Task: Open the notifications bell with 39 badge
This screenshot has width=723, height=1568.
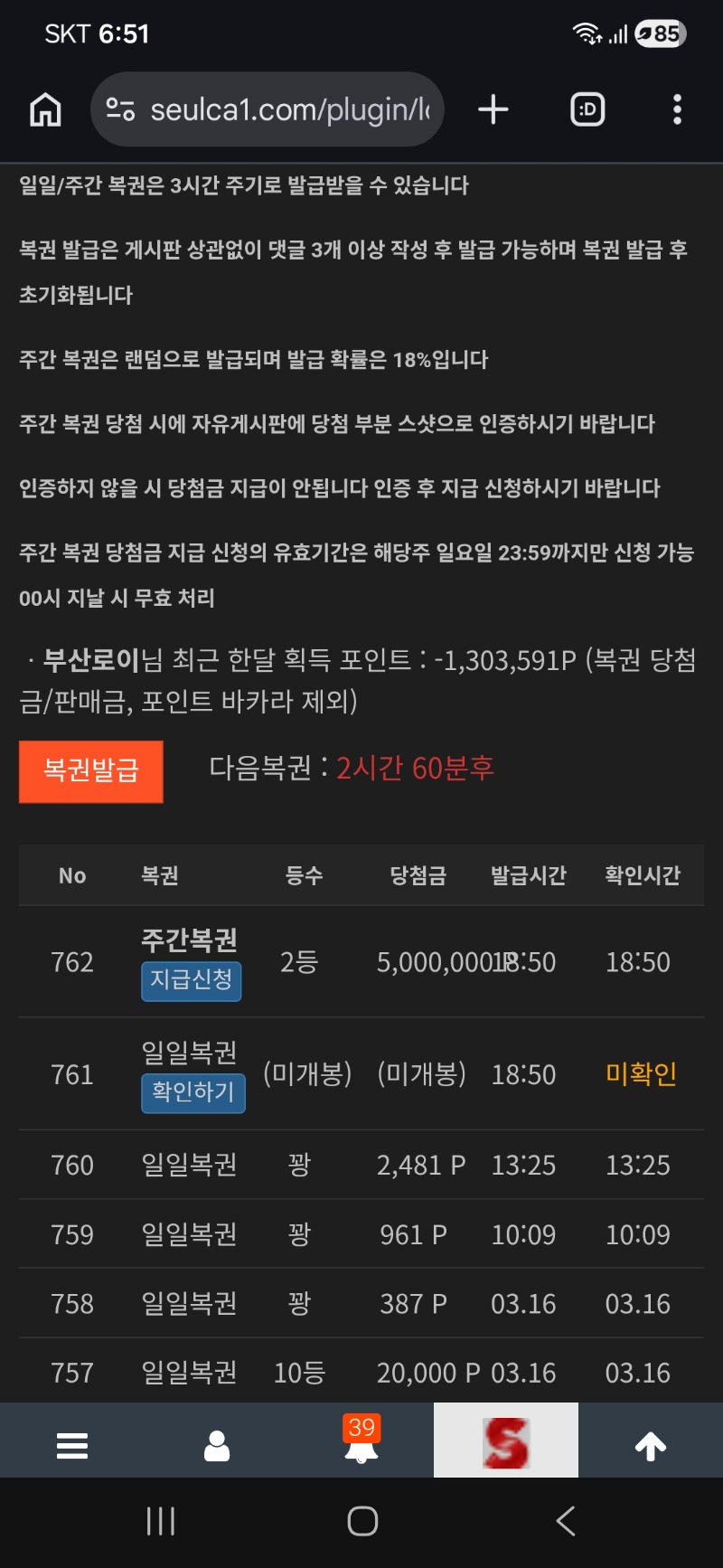Action: (x=361, y=1443)
